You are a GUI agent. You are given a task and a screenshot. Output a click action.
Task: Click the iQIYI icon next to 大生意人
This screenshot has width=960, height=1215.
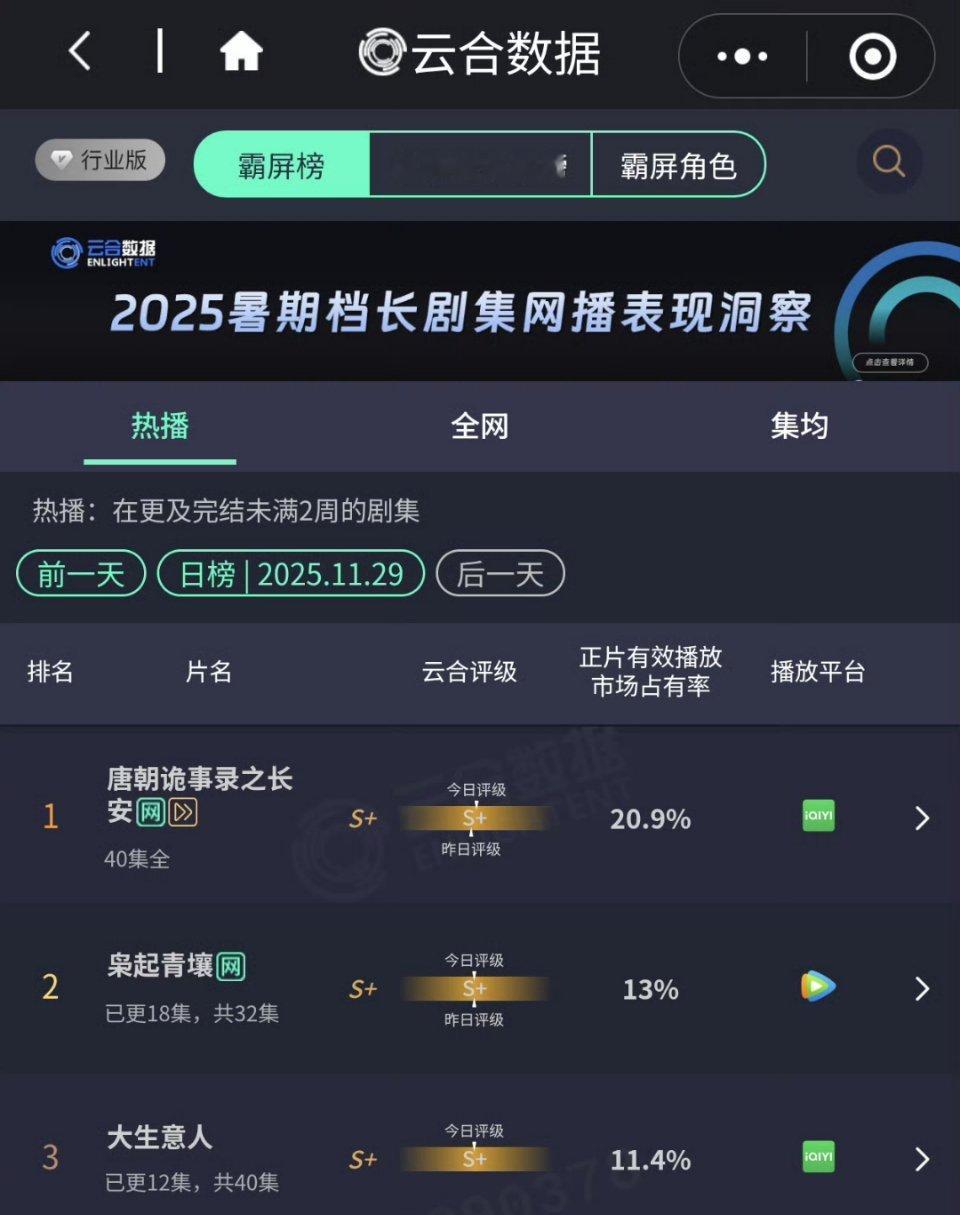[818, 1158]
